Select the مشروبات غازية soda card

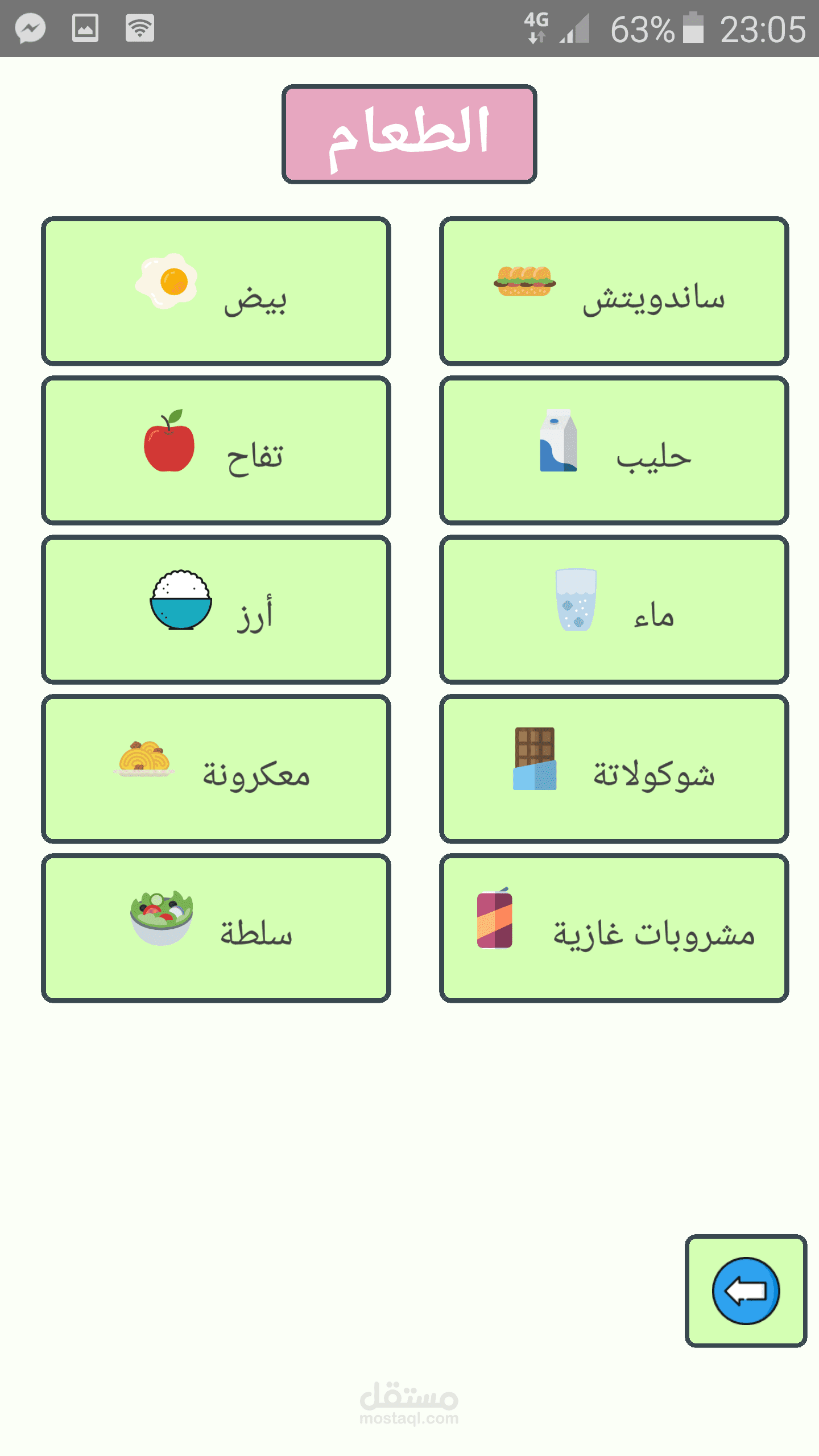tap(614, 928)
